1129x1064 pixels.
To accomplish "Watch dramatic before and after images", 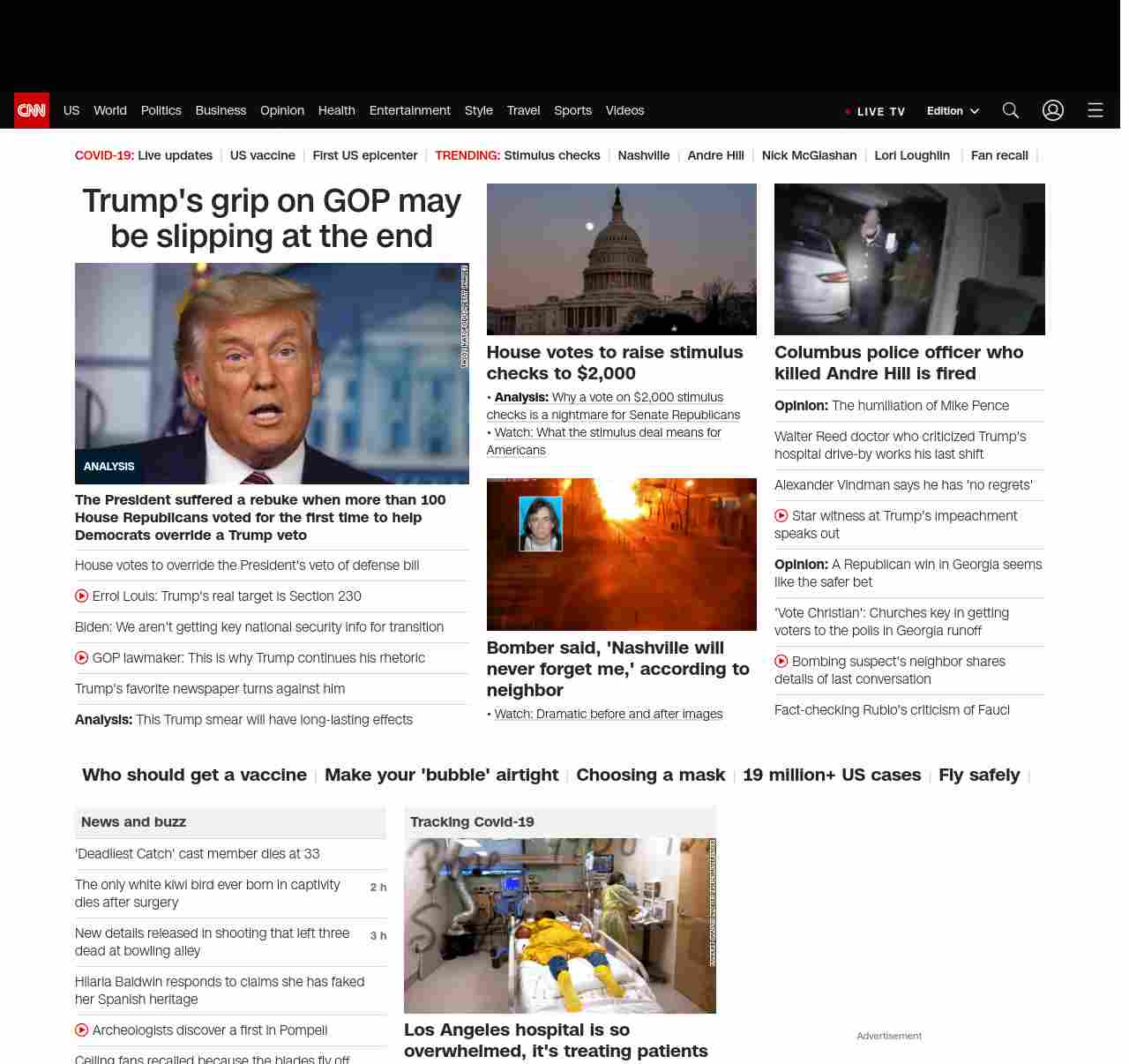I will 608,714.
